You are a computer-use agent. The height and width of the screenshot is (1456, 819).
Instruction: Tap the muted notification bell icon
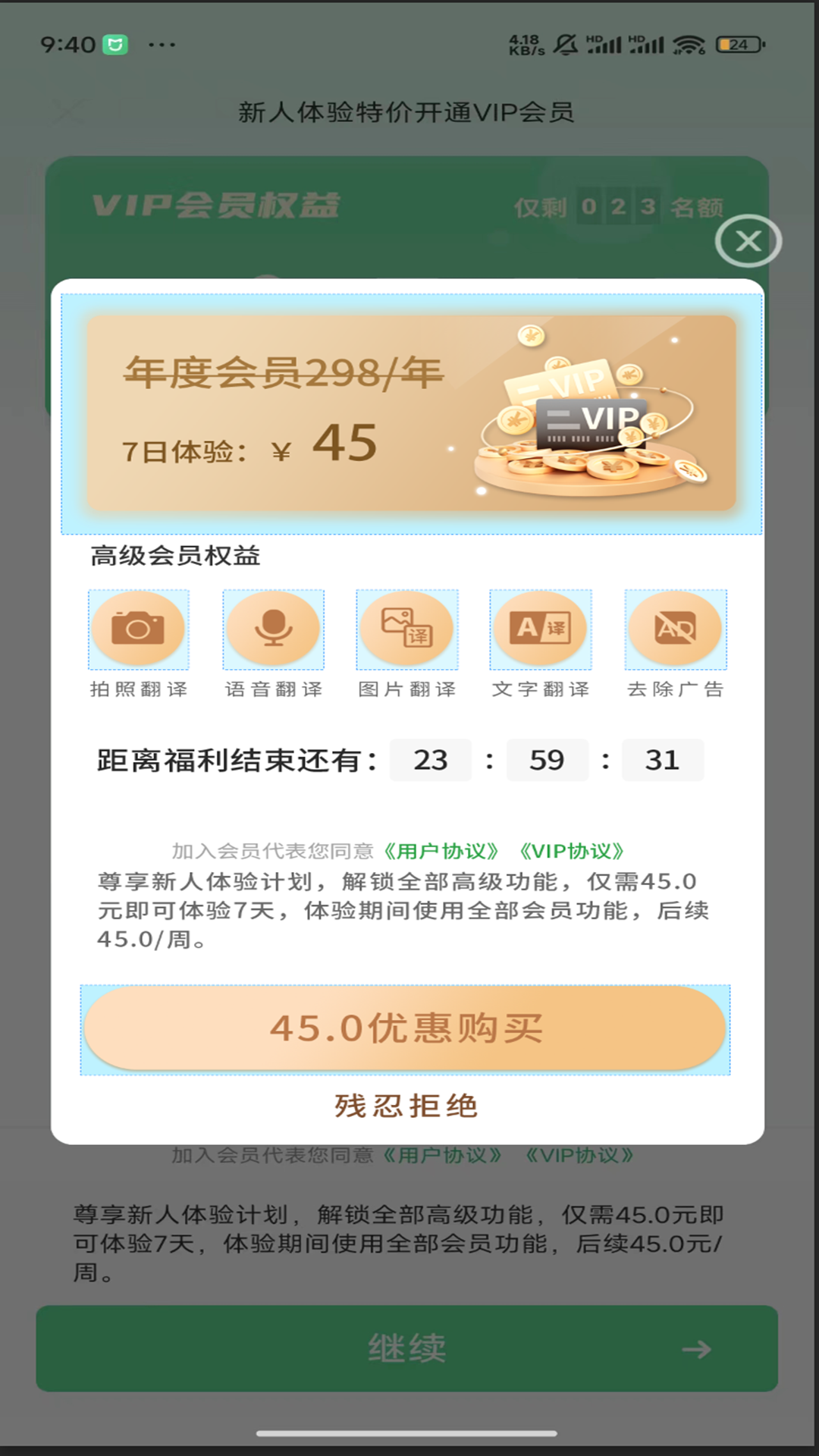pyautogui.click(x=563, y=44)
